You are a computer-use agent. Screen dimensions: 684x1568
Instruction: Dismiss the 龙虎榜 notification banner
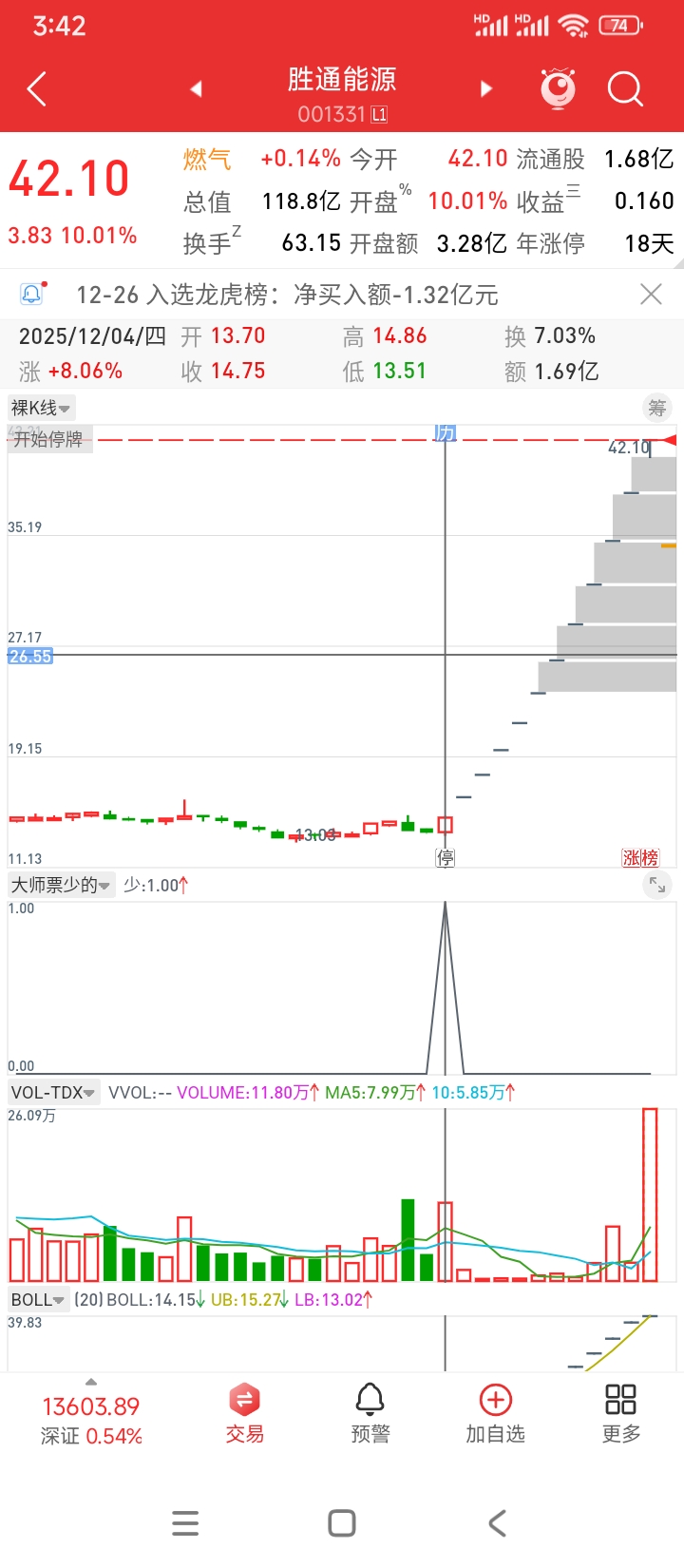click(x=651, y=295)
